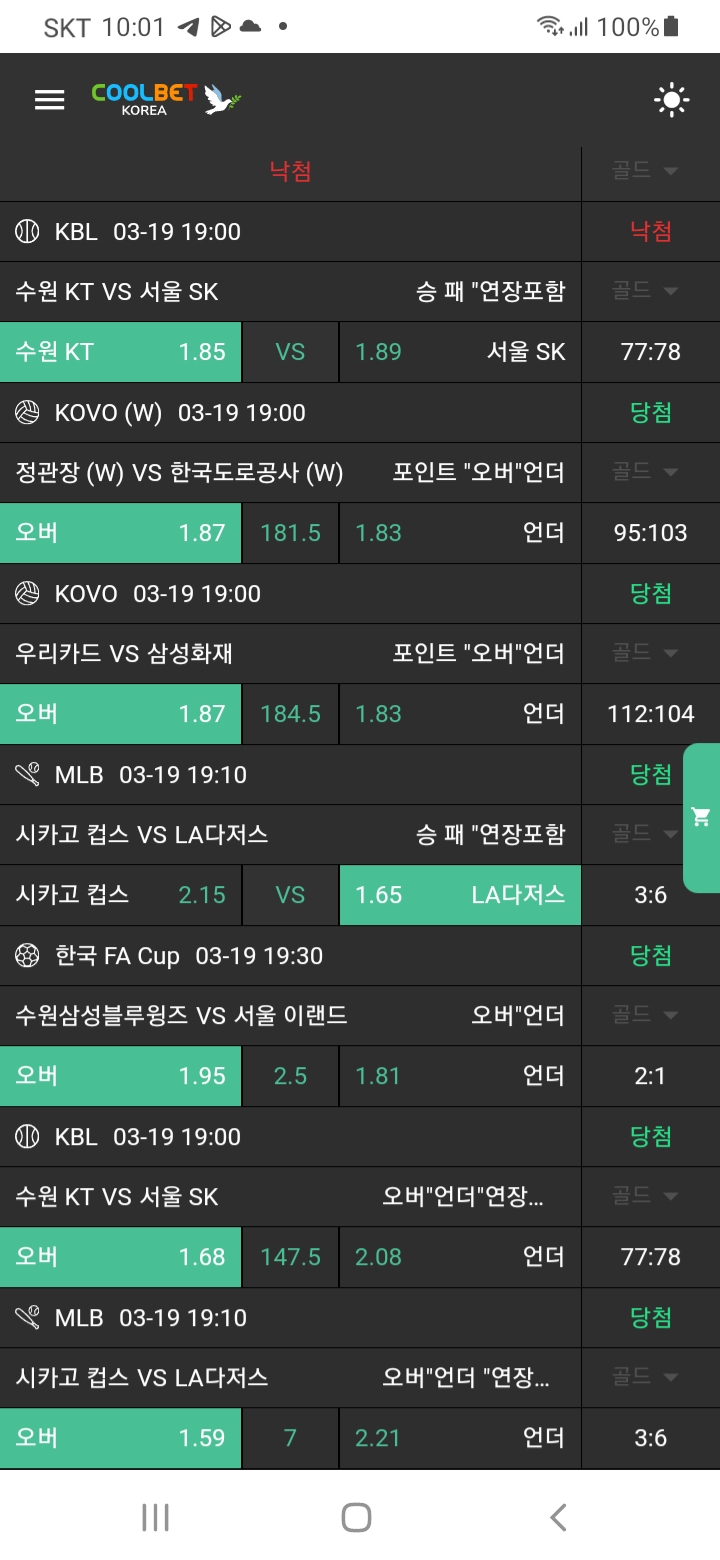Return to the phone home screen
720x1560 pixels.
pyautogui.click(x=357, y=1517)
